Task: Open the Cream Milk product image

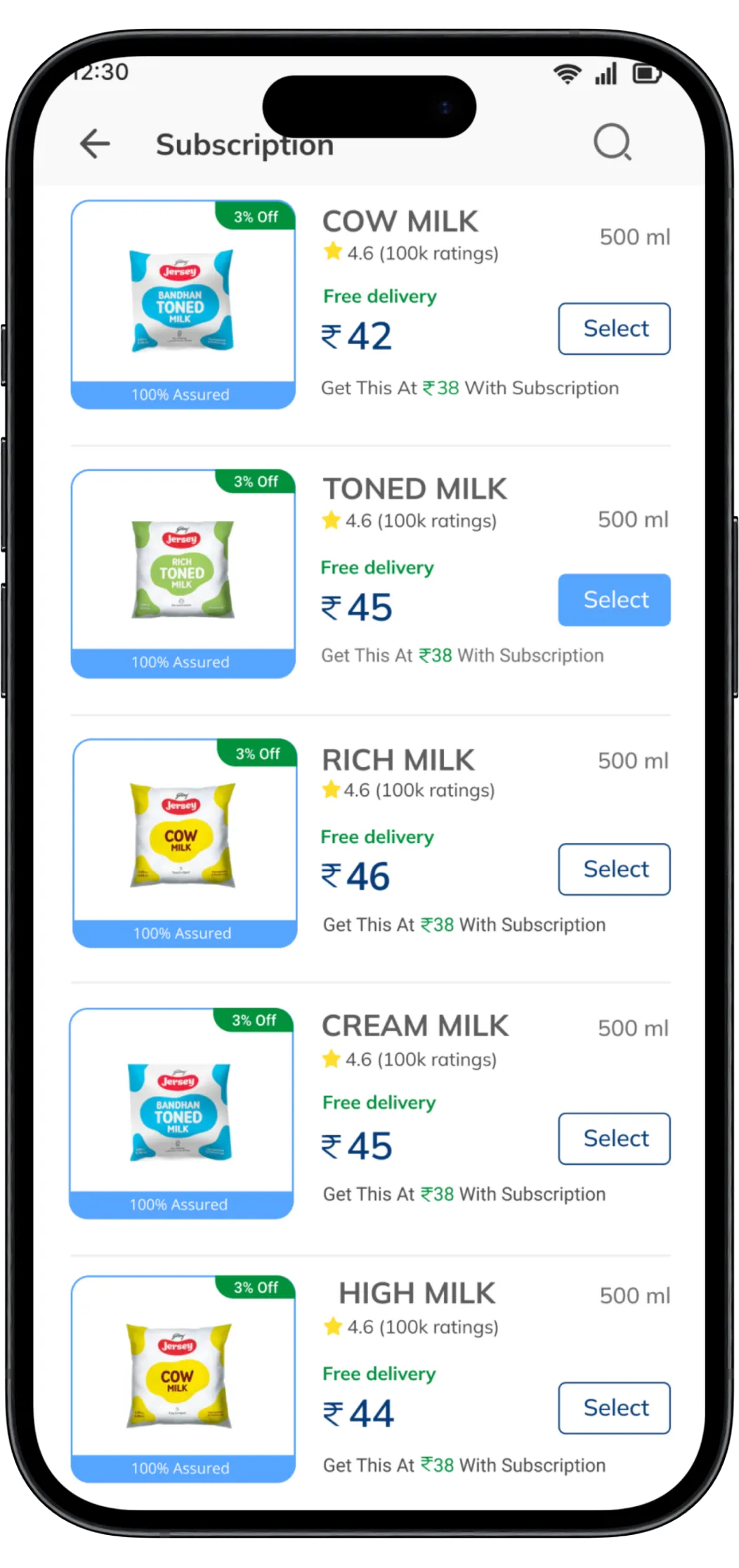Action: (x=181, y=1111)
